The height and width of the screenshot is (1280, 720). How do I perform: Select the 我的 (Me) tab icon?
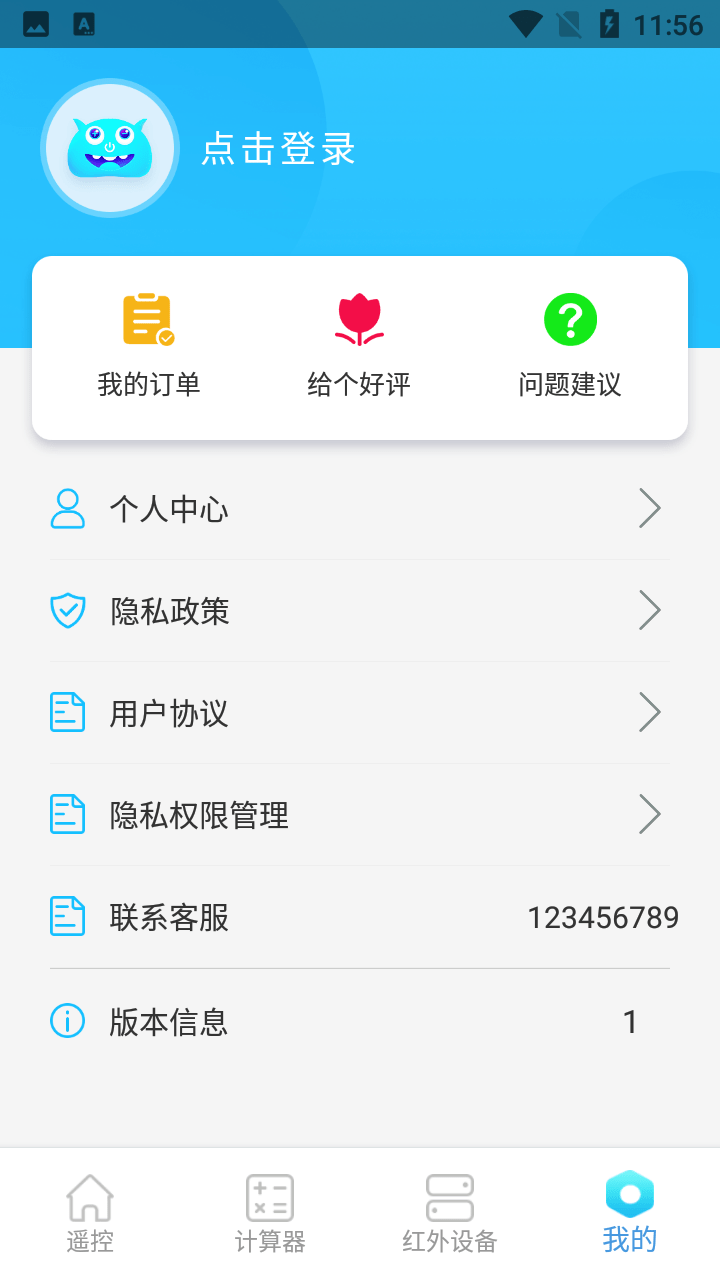(629, 1196)
